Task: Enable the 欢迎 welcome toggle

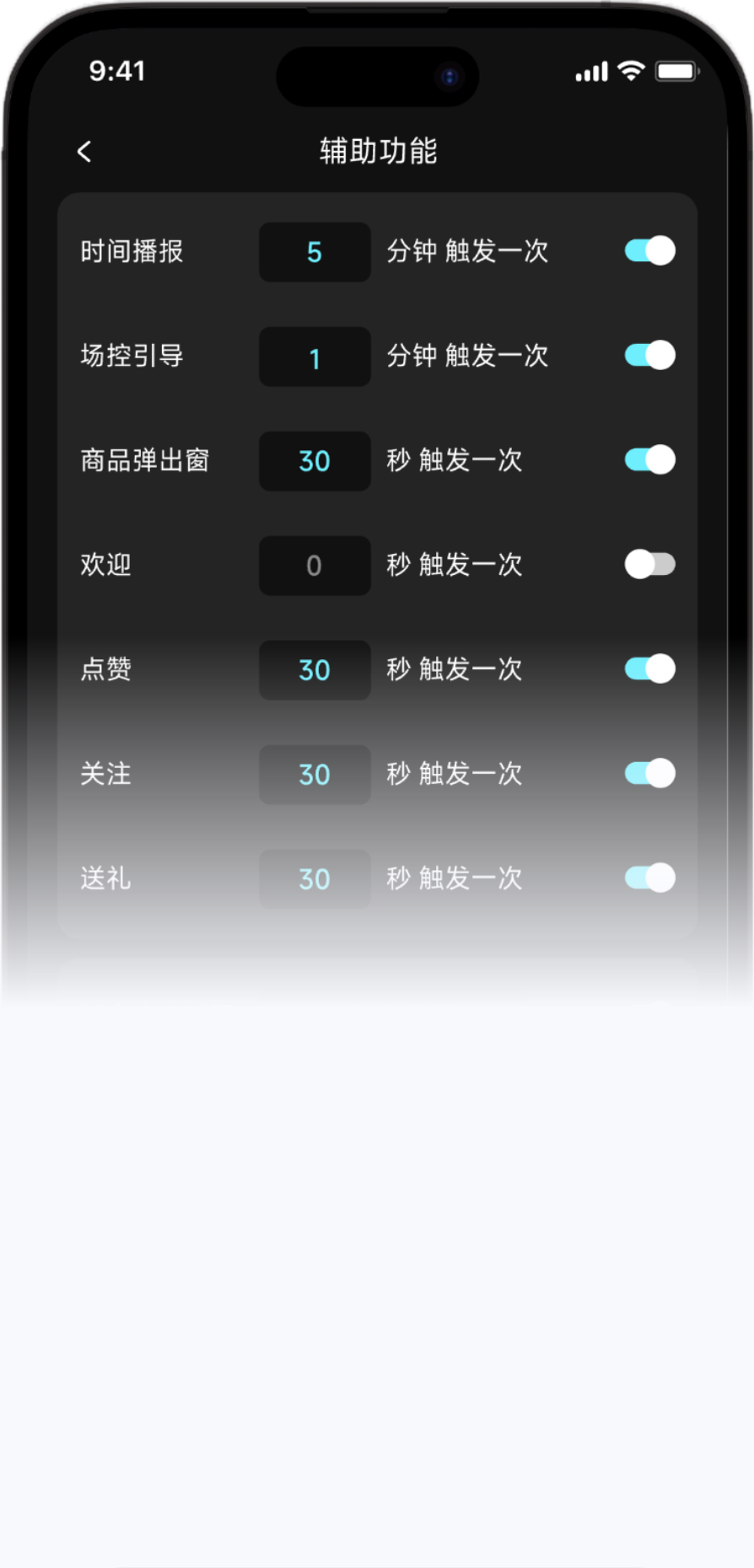Action: point(647,566)
